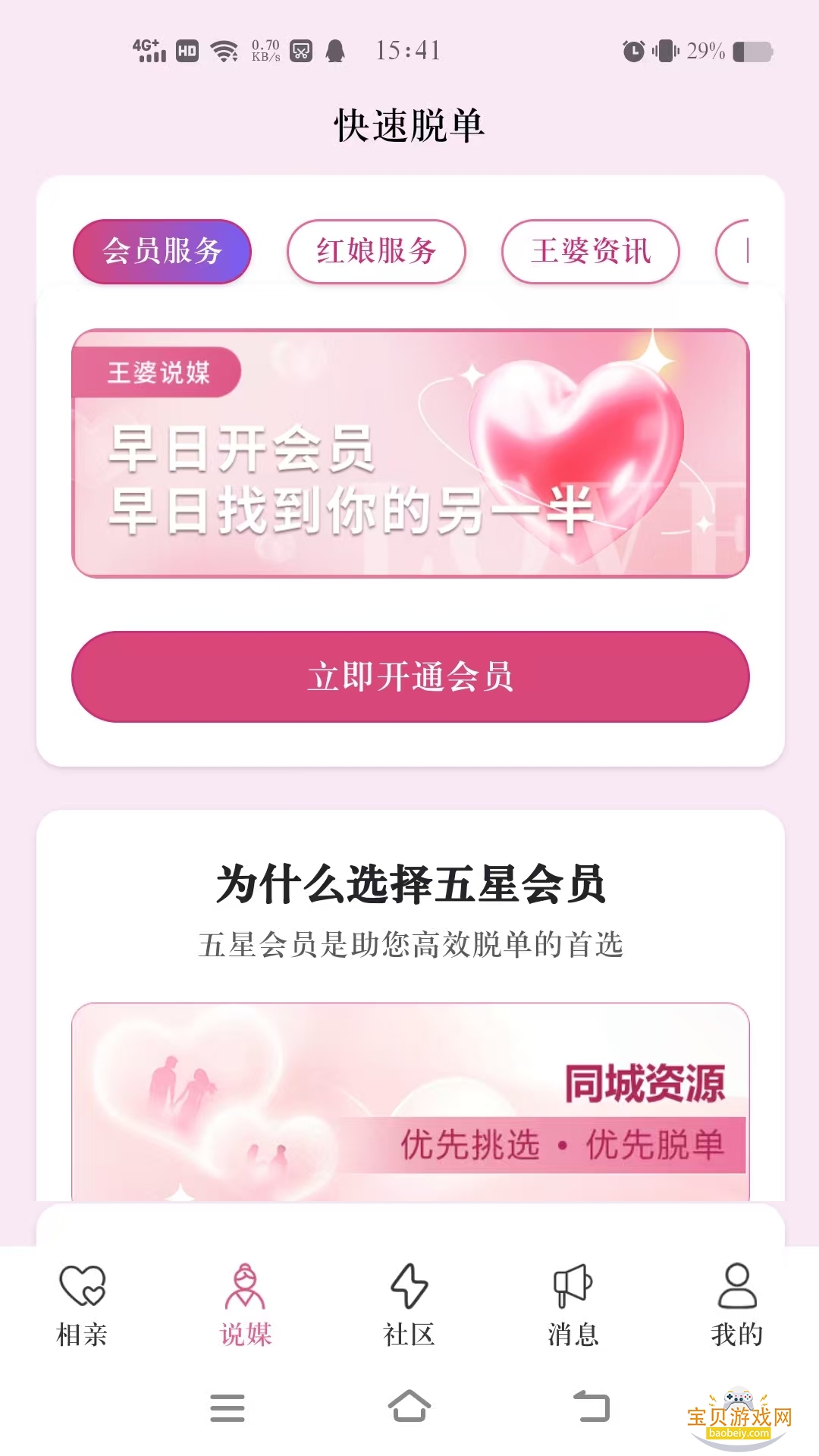Open the 王婆资讯 tab
The width and height of the screenshot is (819, 1456).
591,252
